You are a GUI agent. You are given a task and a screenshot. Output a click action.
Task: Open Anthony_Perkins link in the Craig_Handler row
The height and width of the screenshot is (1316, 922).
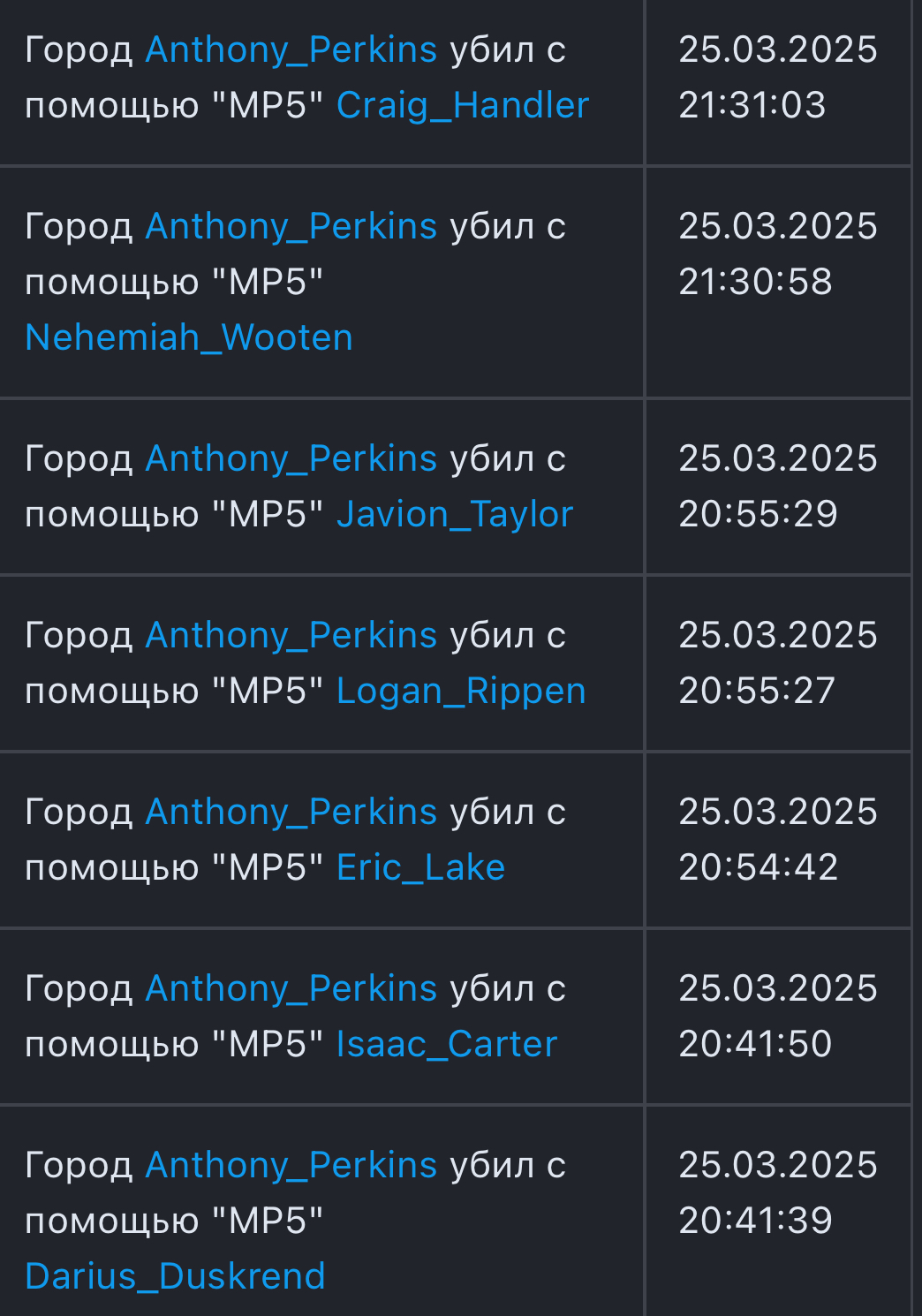click(x=291, y=50)
